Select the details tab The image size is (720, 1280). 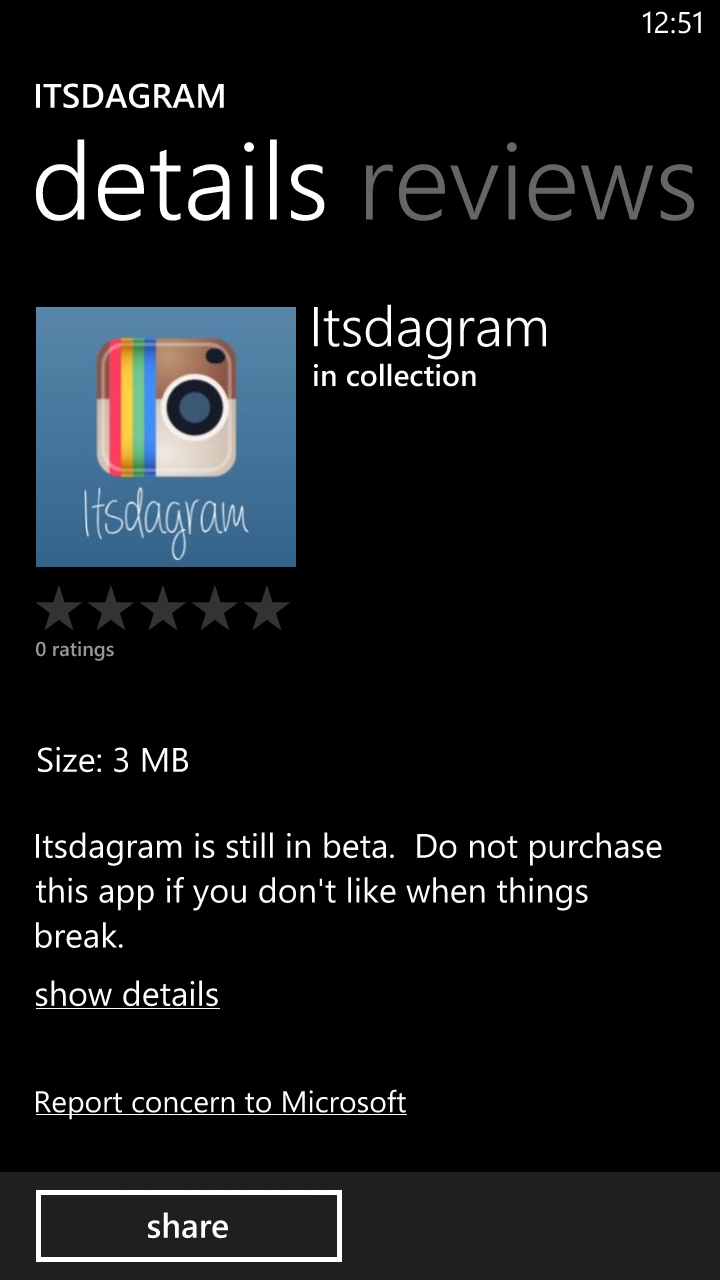click(180, 183)
